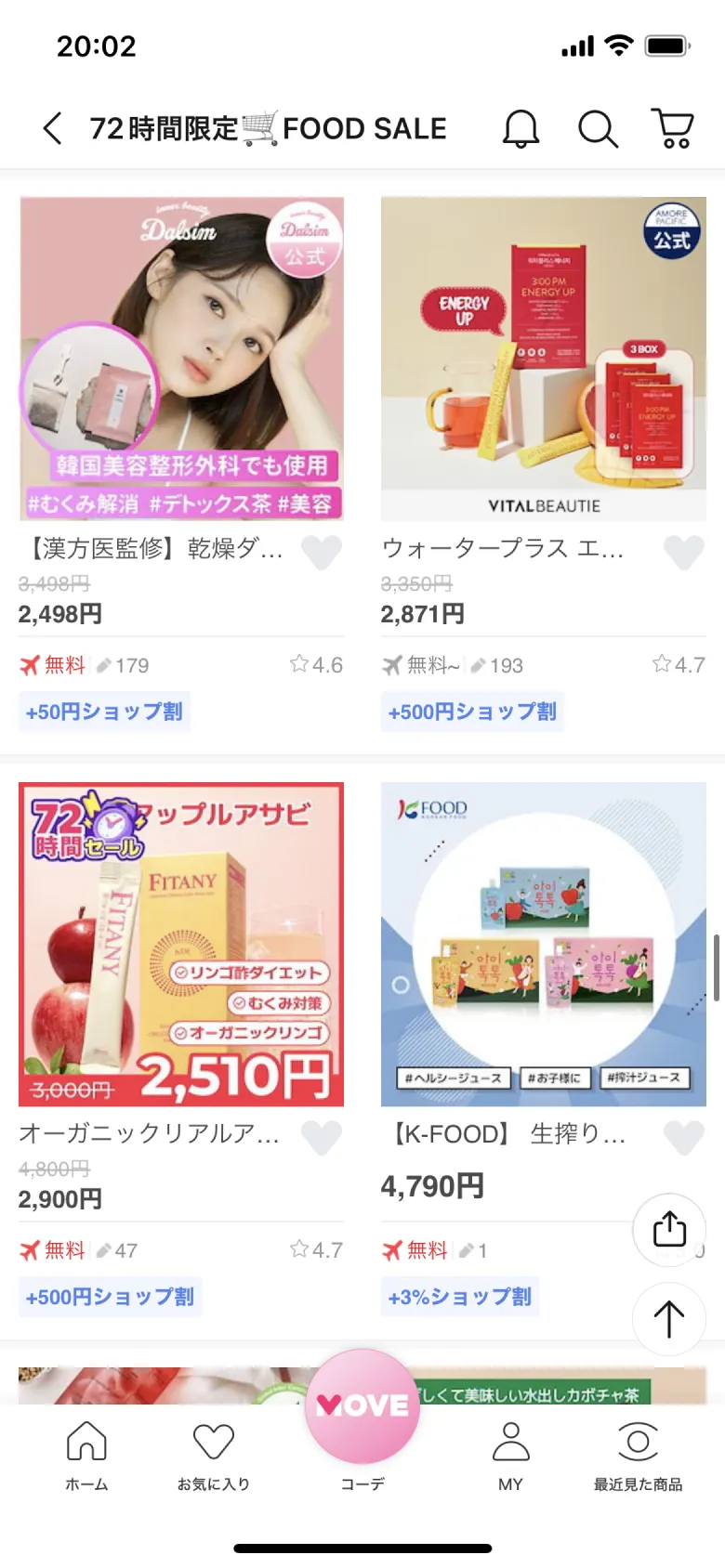725x1568 pixels.
Task: Favorite the VITAL BEAUTIE energy drink
Action: pos(684,552)
